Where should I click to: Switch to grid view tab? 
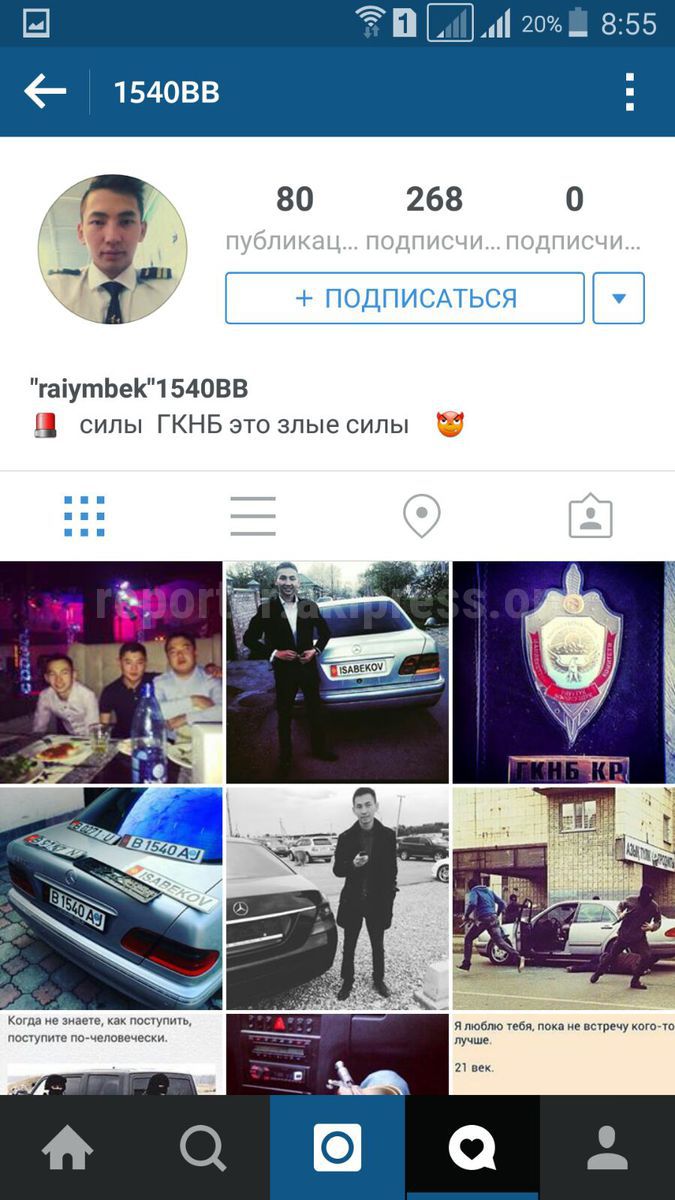pos(84,517)
